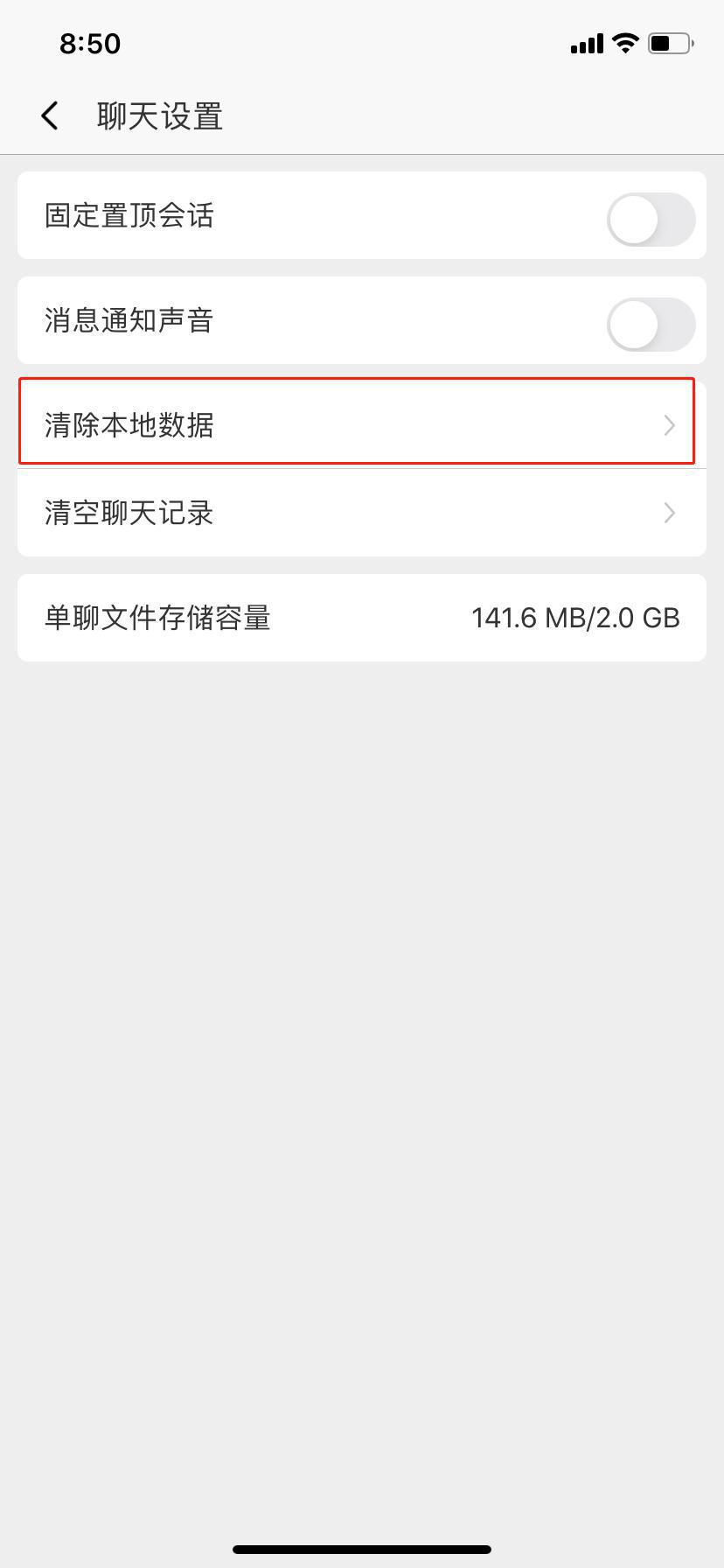Open 清除本地数据
The image size is (724, 1568).
click(x=362, y=425)
